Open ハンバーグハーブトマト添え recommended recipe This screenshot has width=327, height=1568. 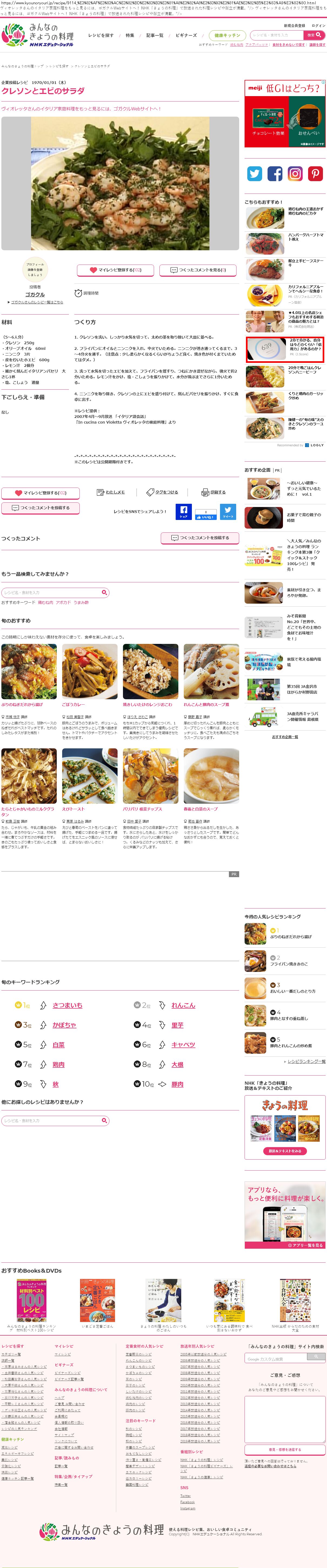coord(305,237)
